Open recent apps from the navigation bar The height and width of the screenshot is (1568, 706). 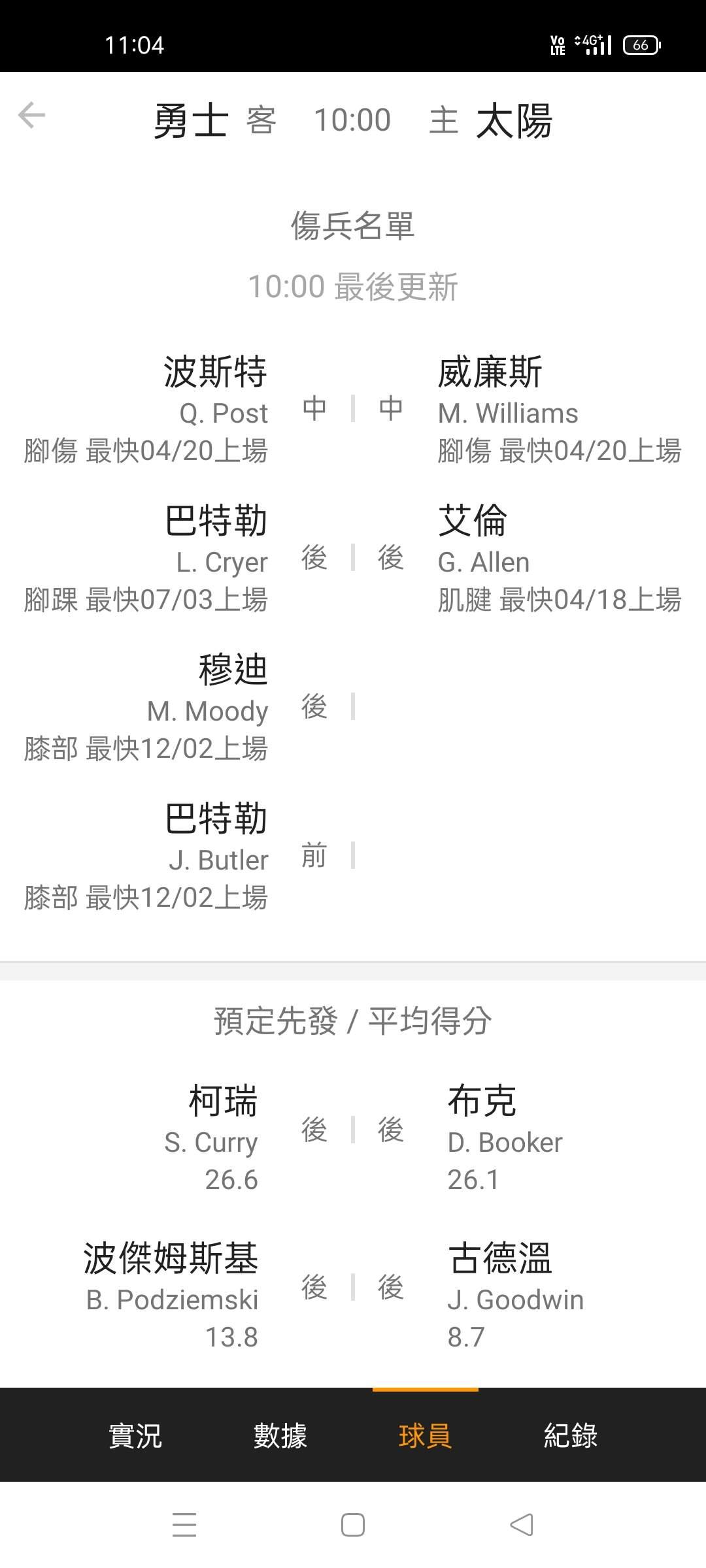pyautogui.click(x=184, y=1526)
